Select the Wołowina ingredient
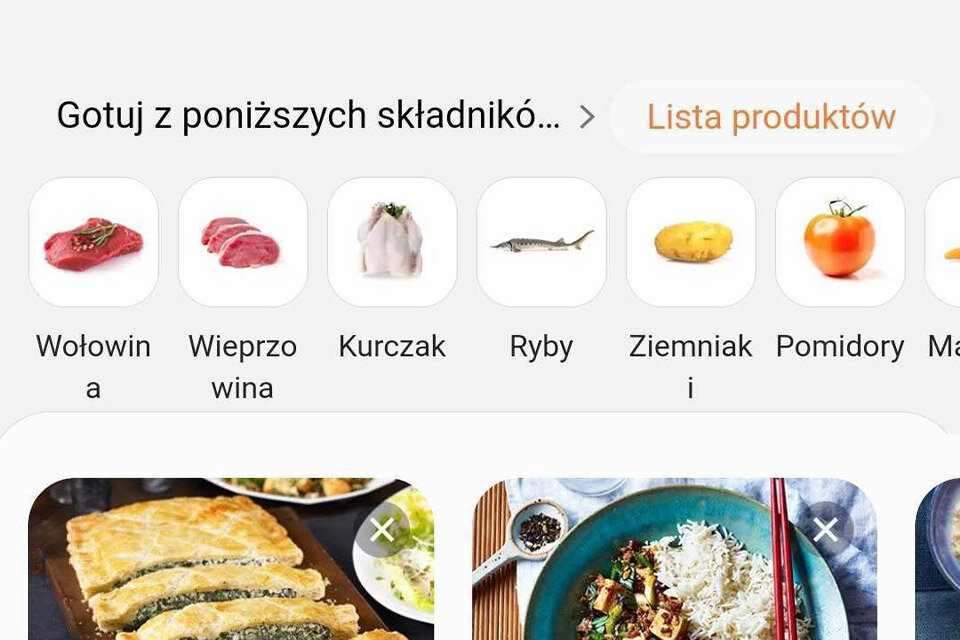 tap(94, 243)
